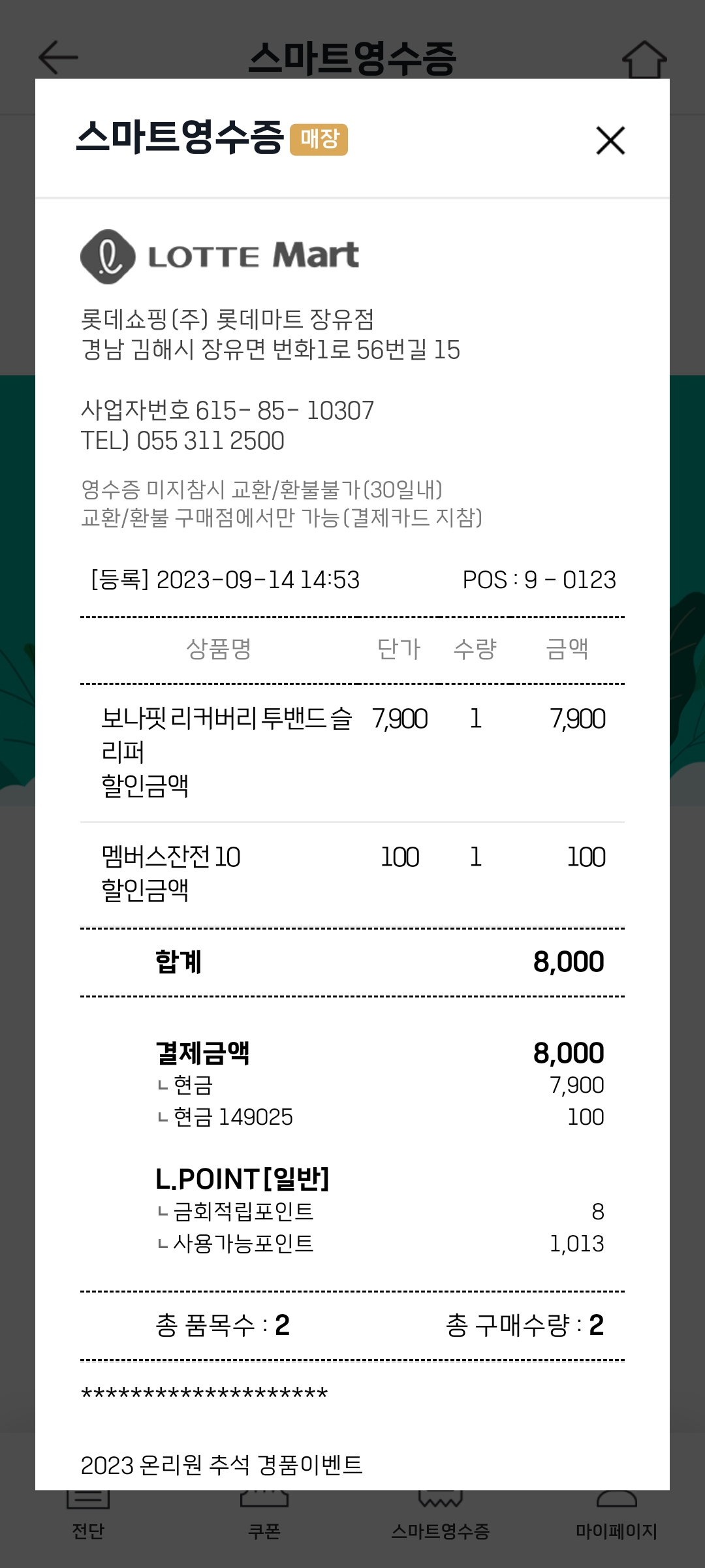Select the 스마트영수증 bottom tab
Viewport: 705px width, 1568px height.
[x=441, y=1521]
